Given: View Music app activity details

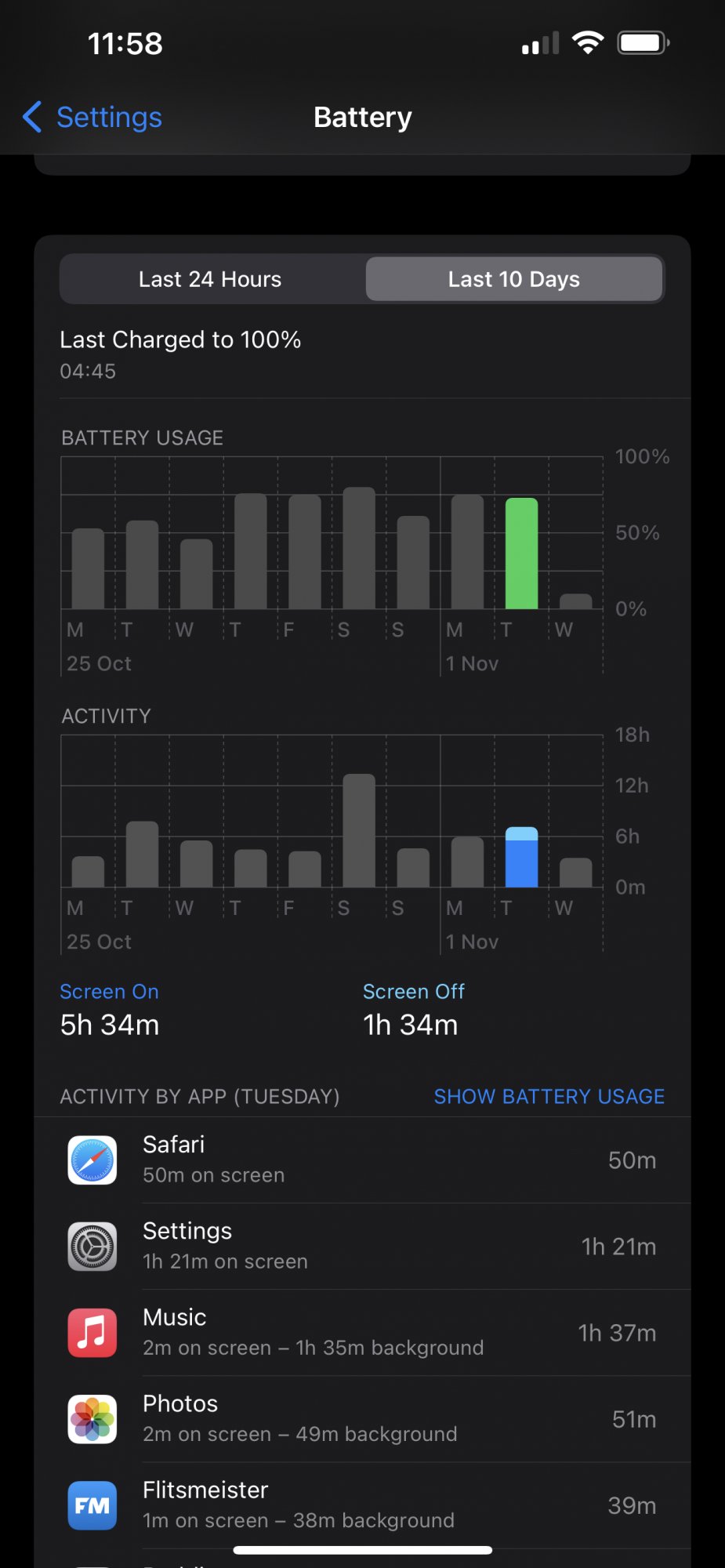Looking at the screenshot, I should 362,1333.
